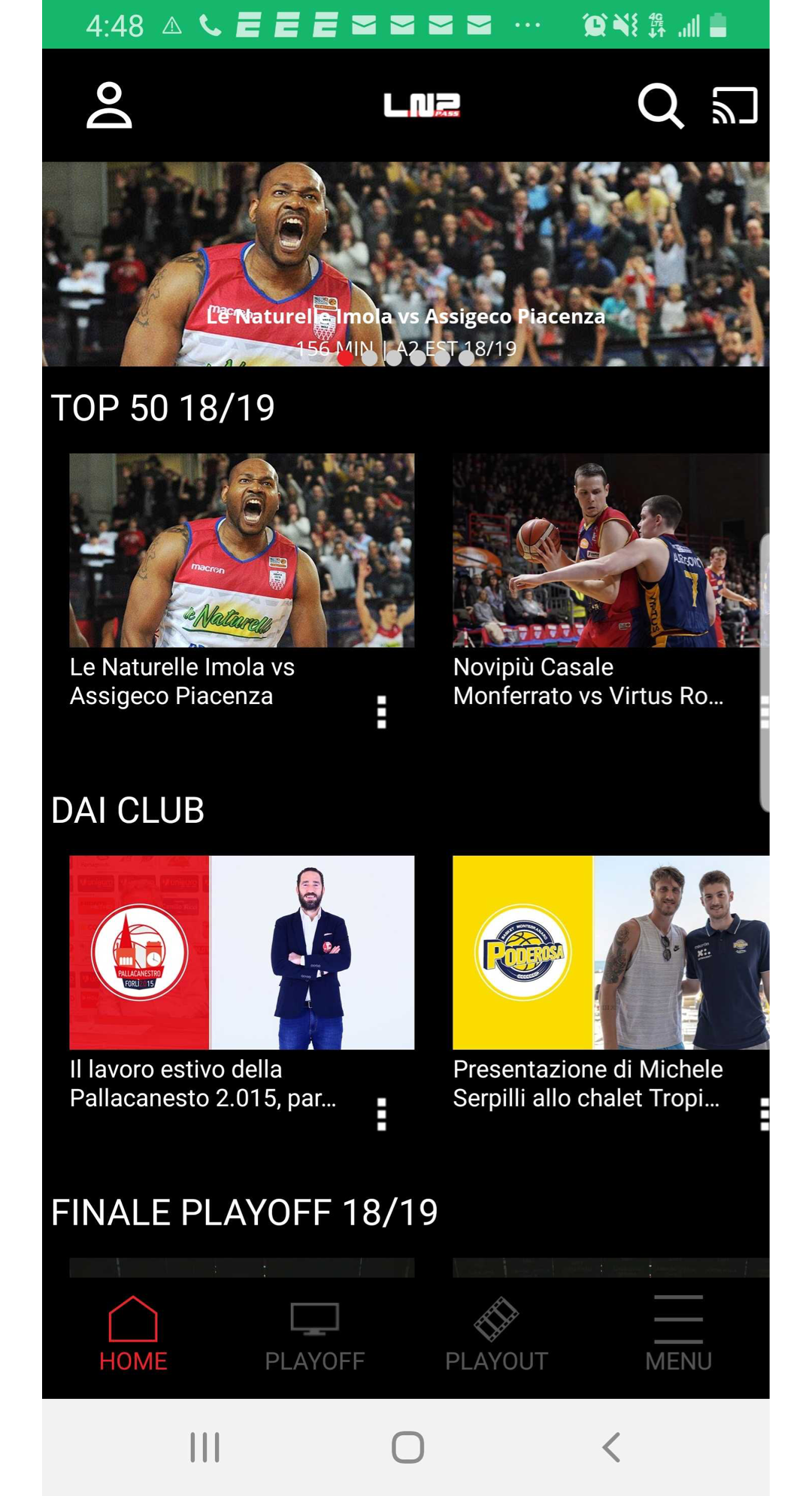Open options for Le Naturelle Imola video
812x1496 pixels.
[x=382, y=712]
